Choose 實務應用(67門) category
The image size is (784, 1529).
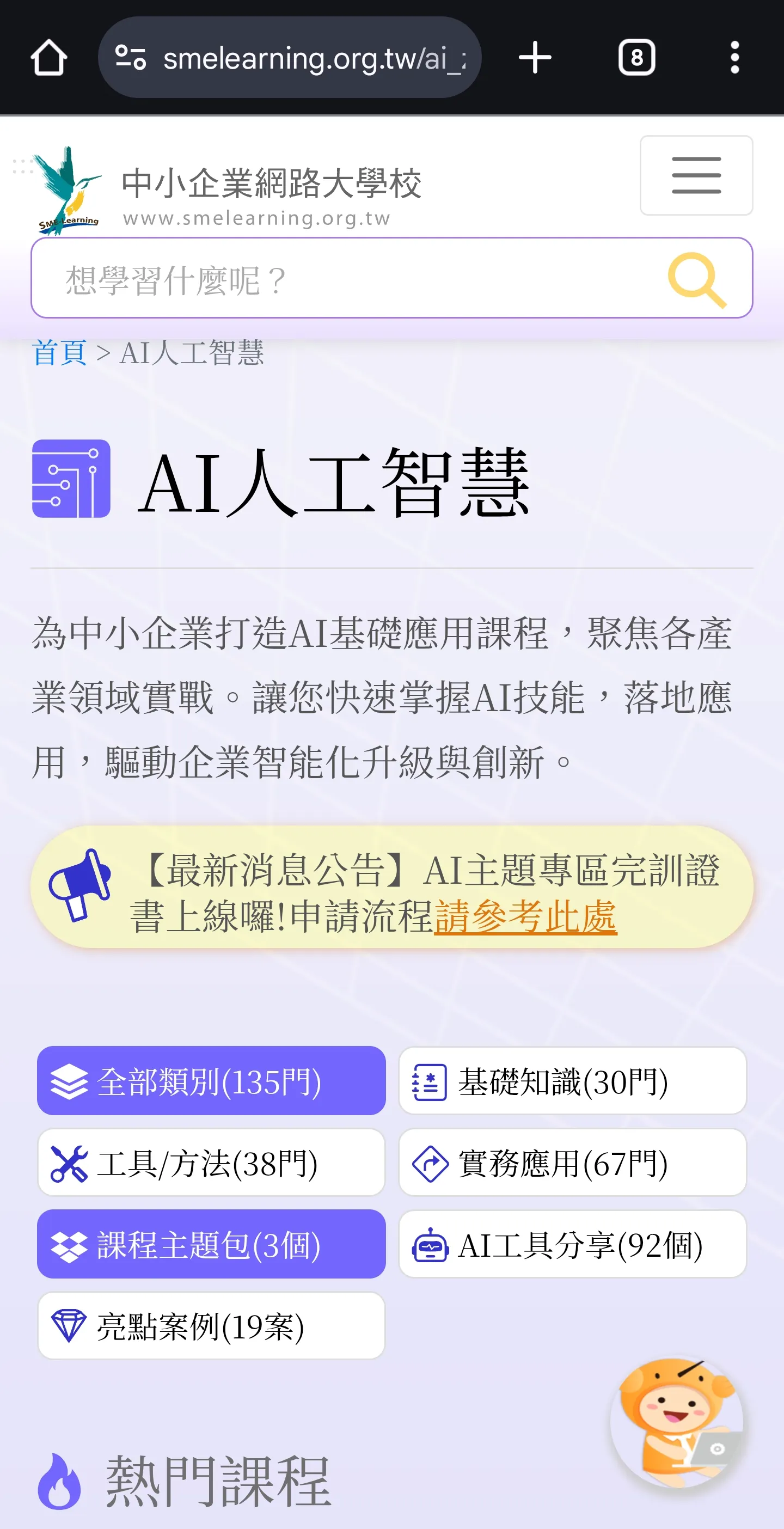click(x=572, y=1162)
